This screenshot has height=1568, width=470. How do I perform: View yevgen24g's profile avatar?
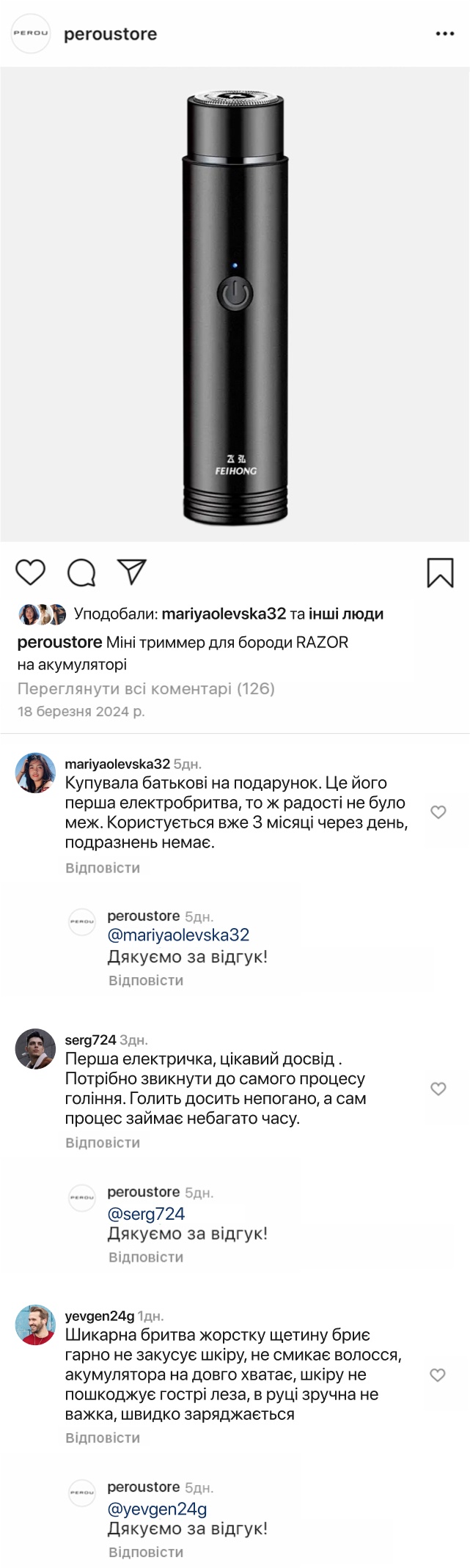[x=35, y=1325]
